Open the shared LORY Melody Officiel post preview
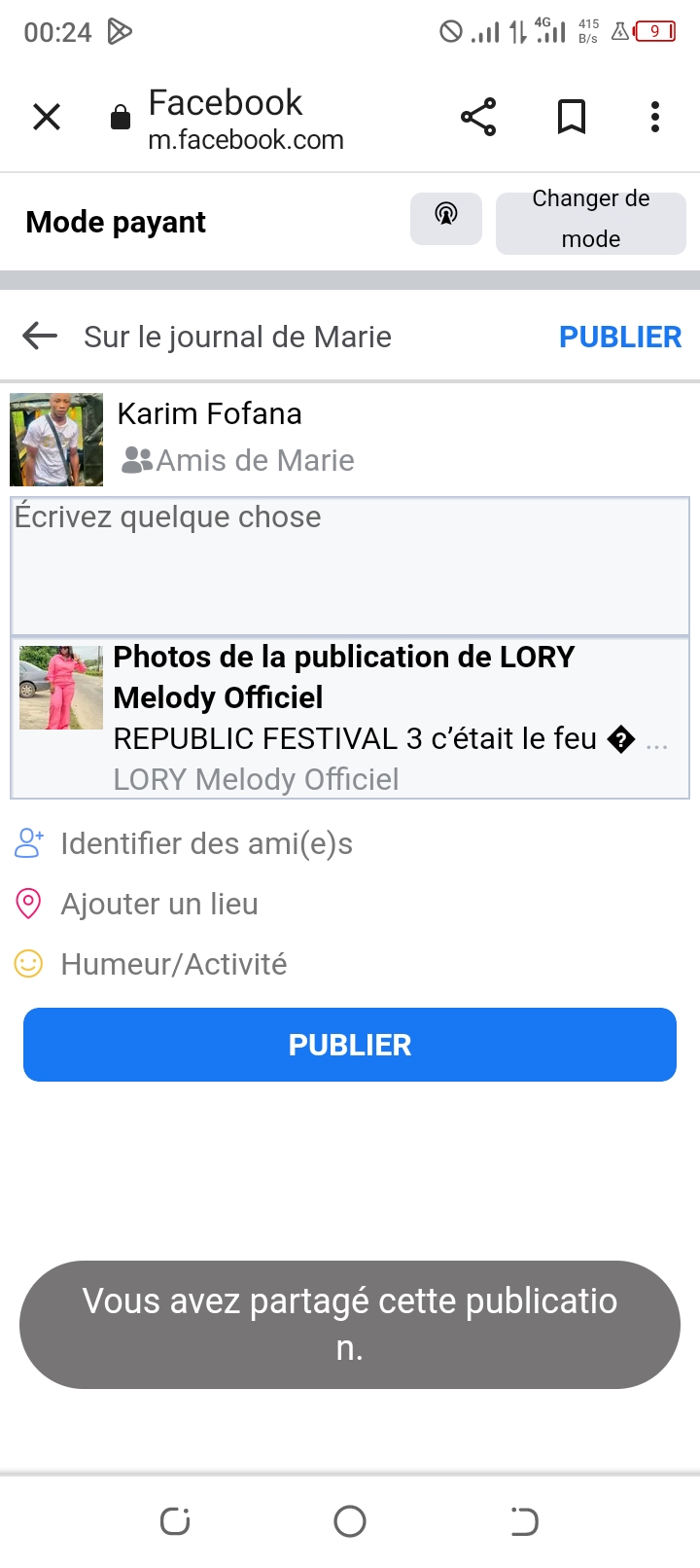 pos(350,718)
